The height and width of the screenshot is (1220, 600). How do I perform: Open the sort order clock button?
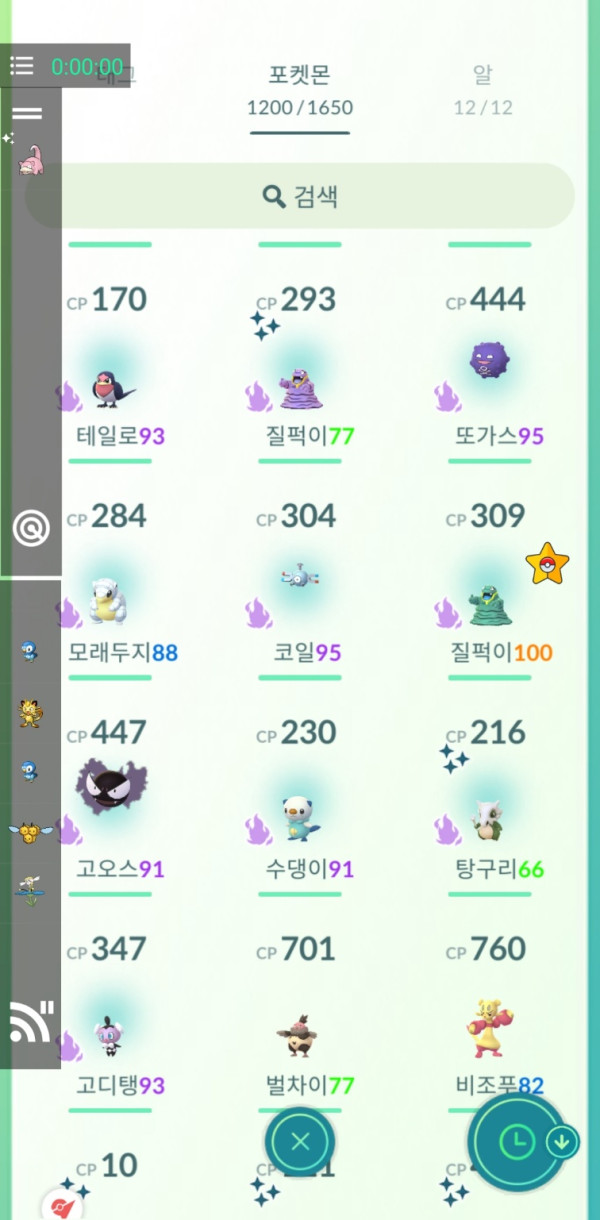(x=517, y=1141)
